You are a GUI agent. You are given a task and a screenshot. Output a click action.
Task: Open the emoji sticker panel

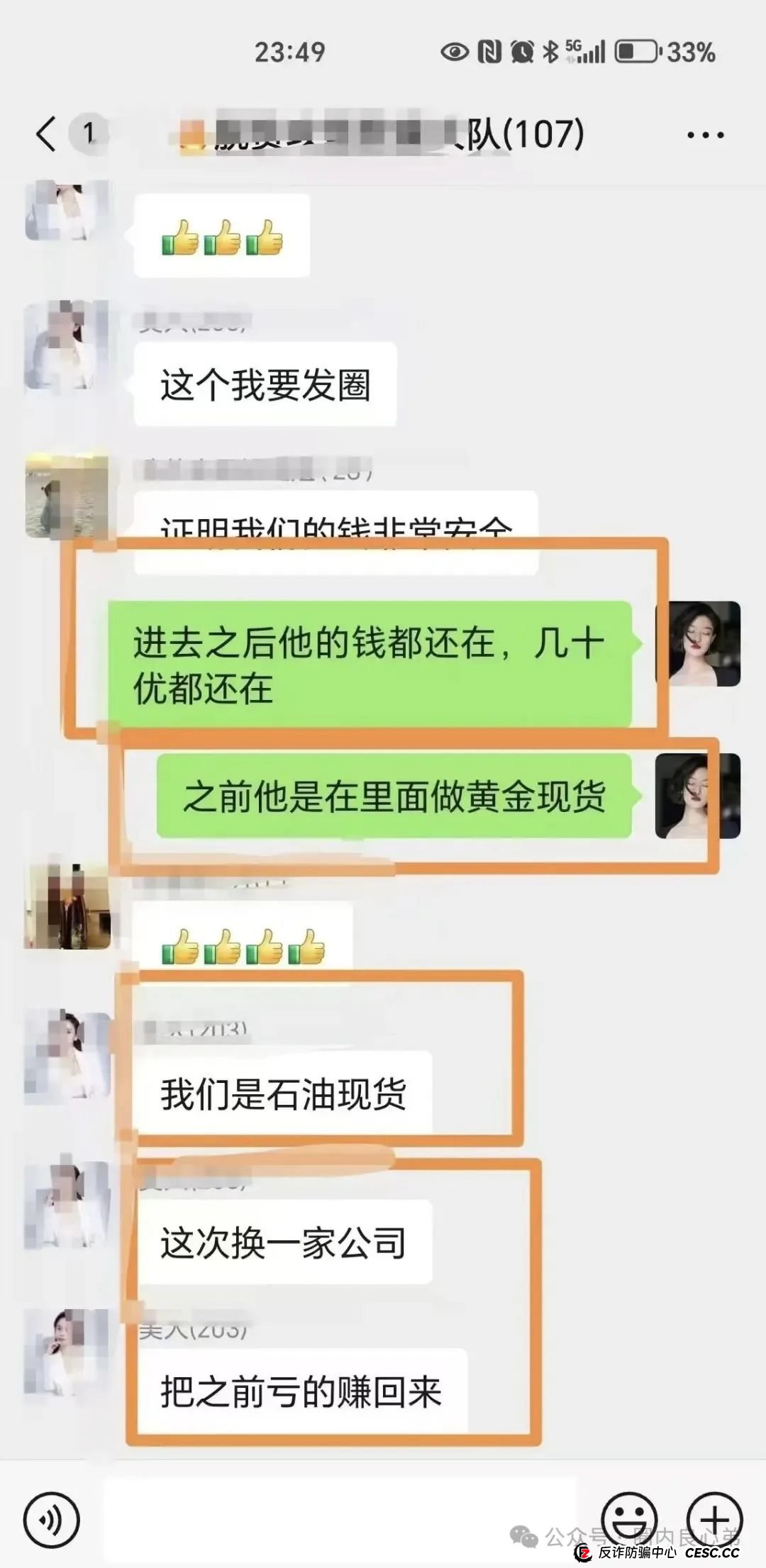pyautogui.click(x=628, y=1519)
